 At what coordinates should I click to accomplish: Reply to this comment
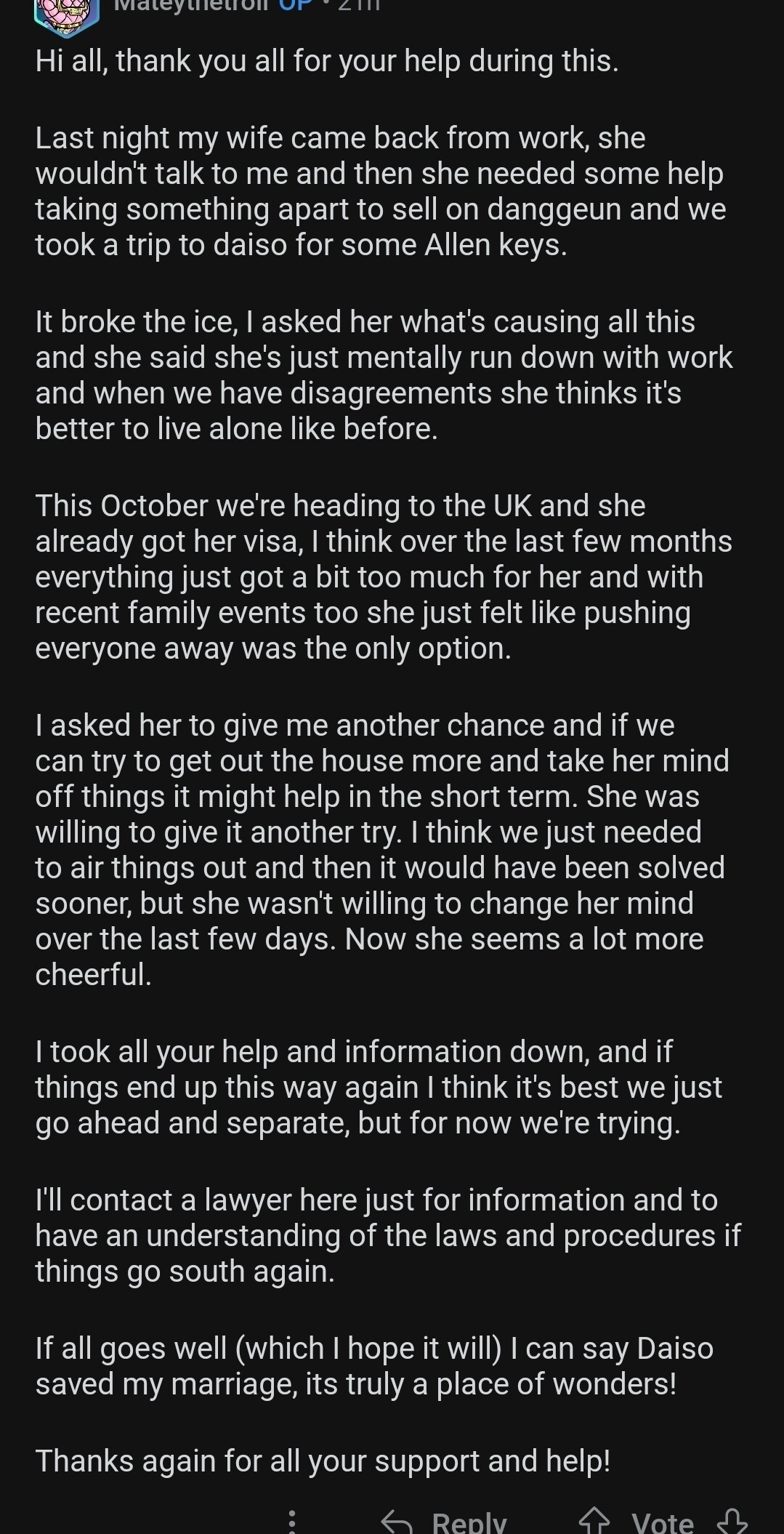444,1521
